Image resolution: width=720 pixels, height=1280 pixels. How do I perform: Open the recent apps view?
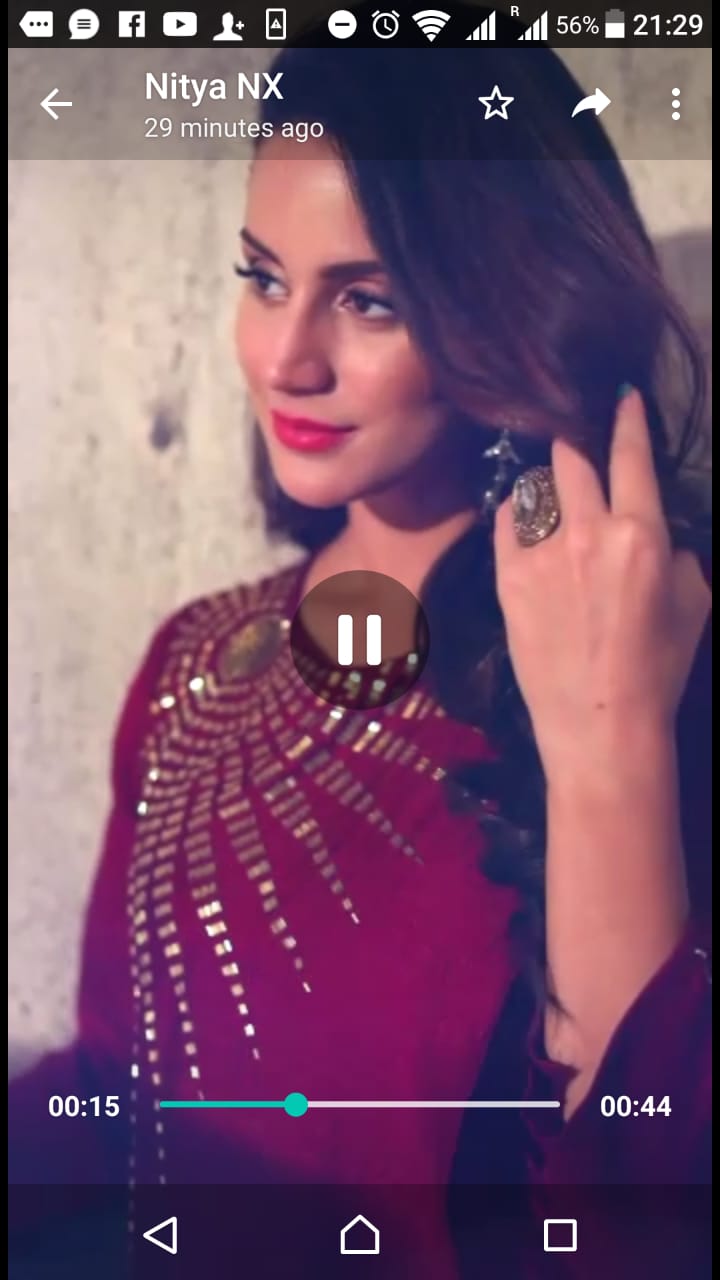tap(560, 1235)
